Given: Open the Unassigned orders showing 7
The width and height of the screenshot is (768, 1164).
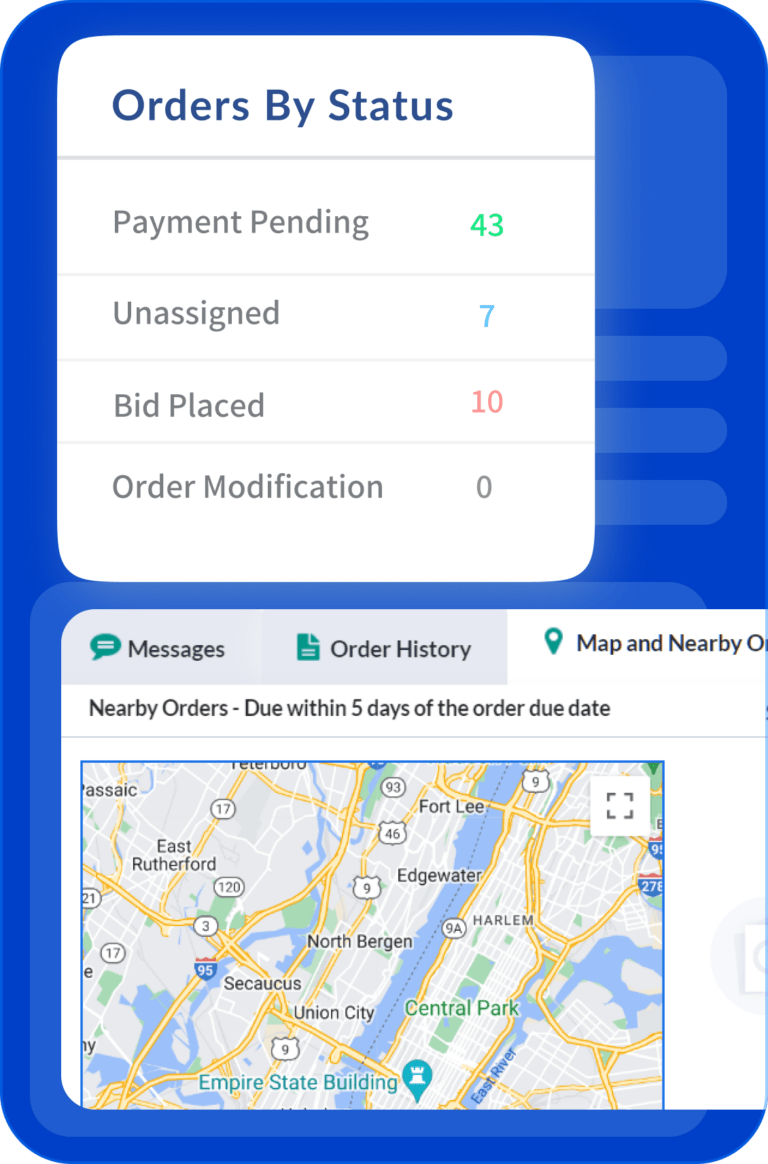Looking at the screenshot, I should tap(485, 315).
